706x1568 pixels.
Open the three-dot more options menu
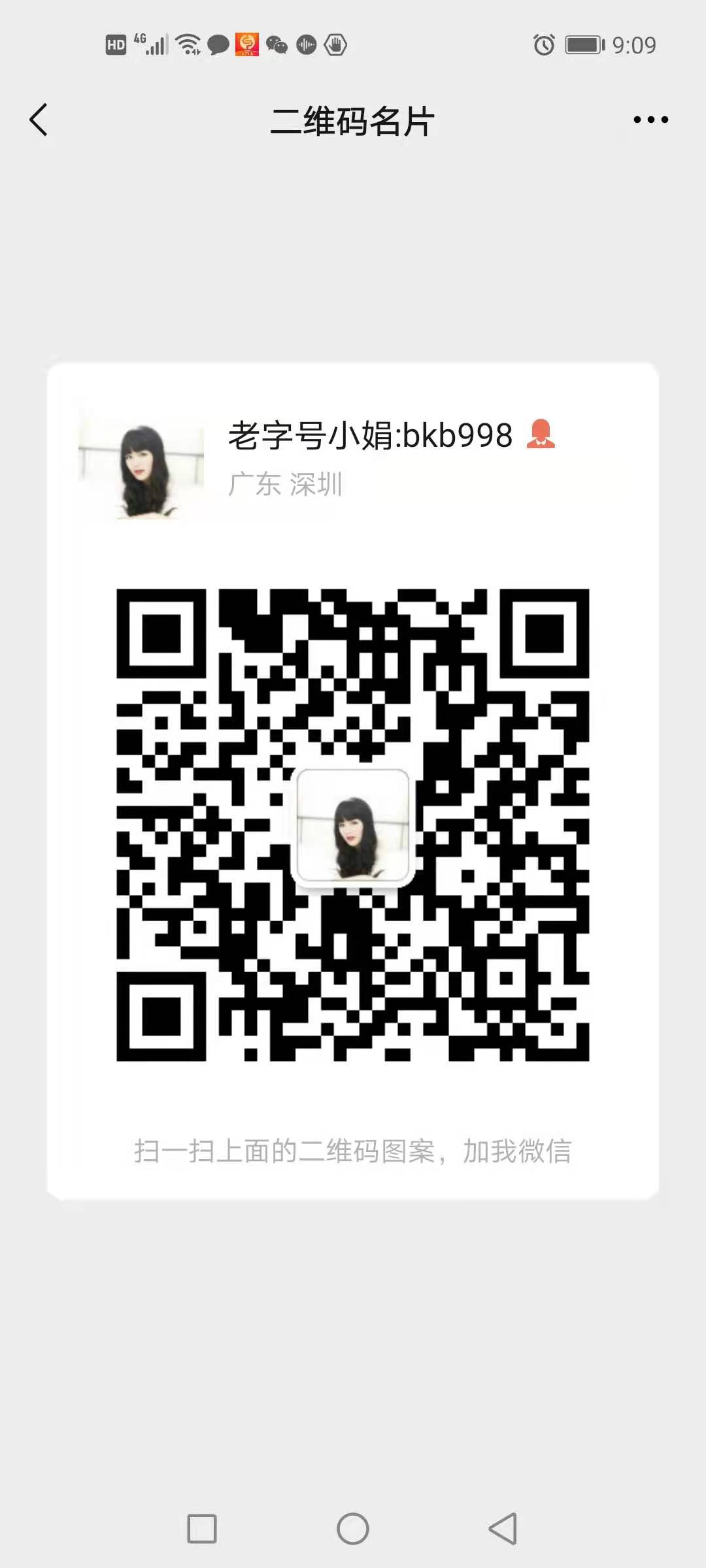[650, 120]
